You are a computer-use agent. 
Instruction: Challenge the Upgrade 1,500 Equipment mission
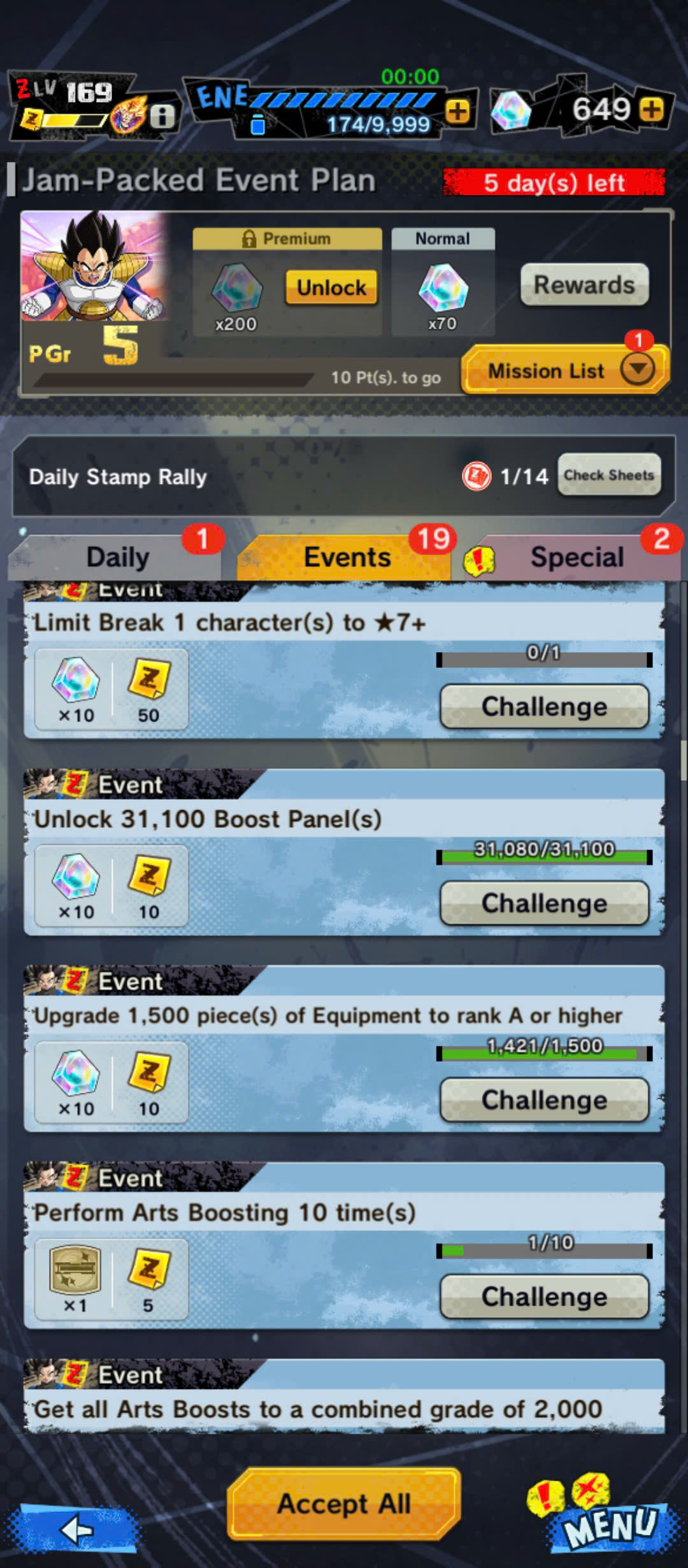[x=545, y=1100]
